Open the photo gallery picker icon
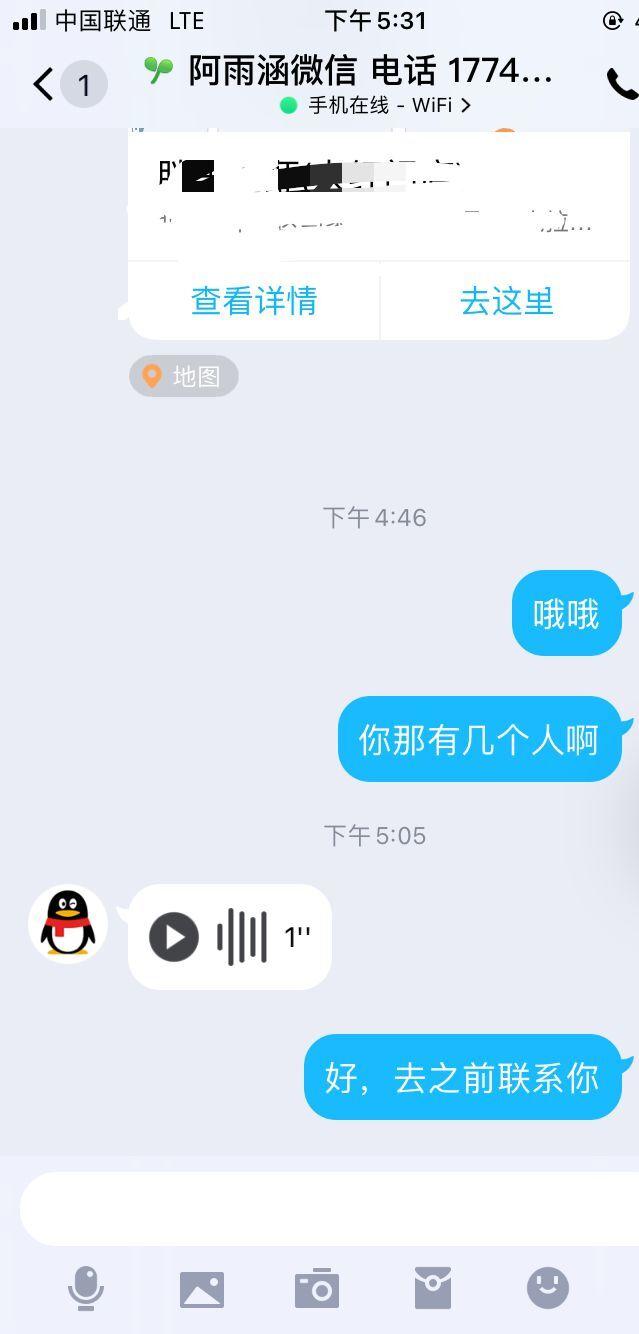The width and height of the screenshot is (639, 1334). pos(202,1289)
